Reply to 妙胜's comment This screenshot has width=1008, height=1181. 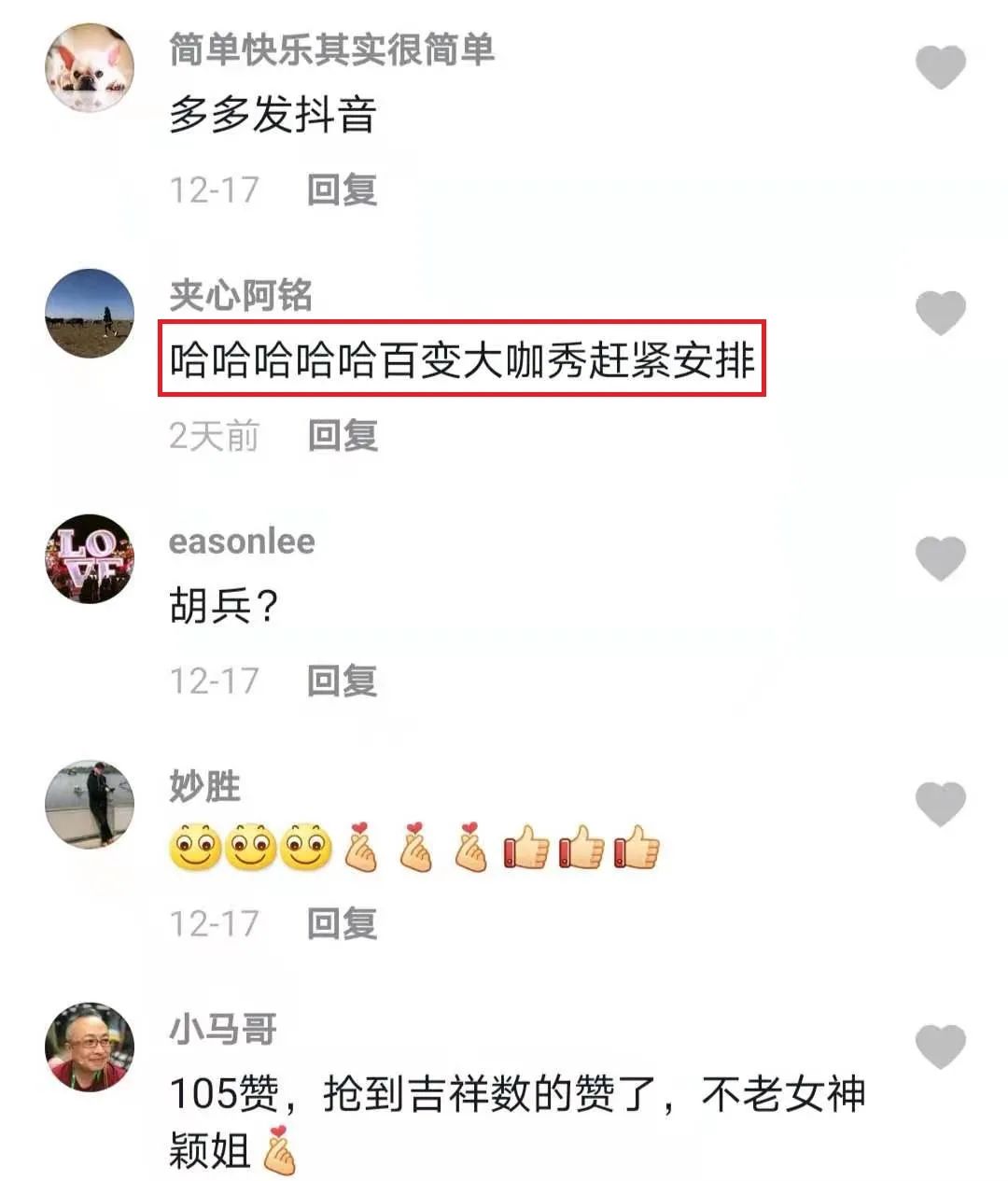point(342,924)
